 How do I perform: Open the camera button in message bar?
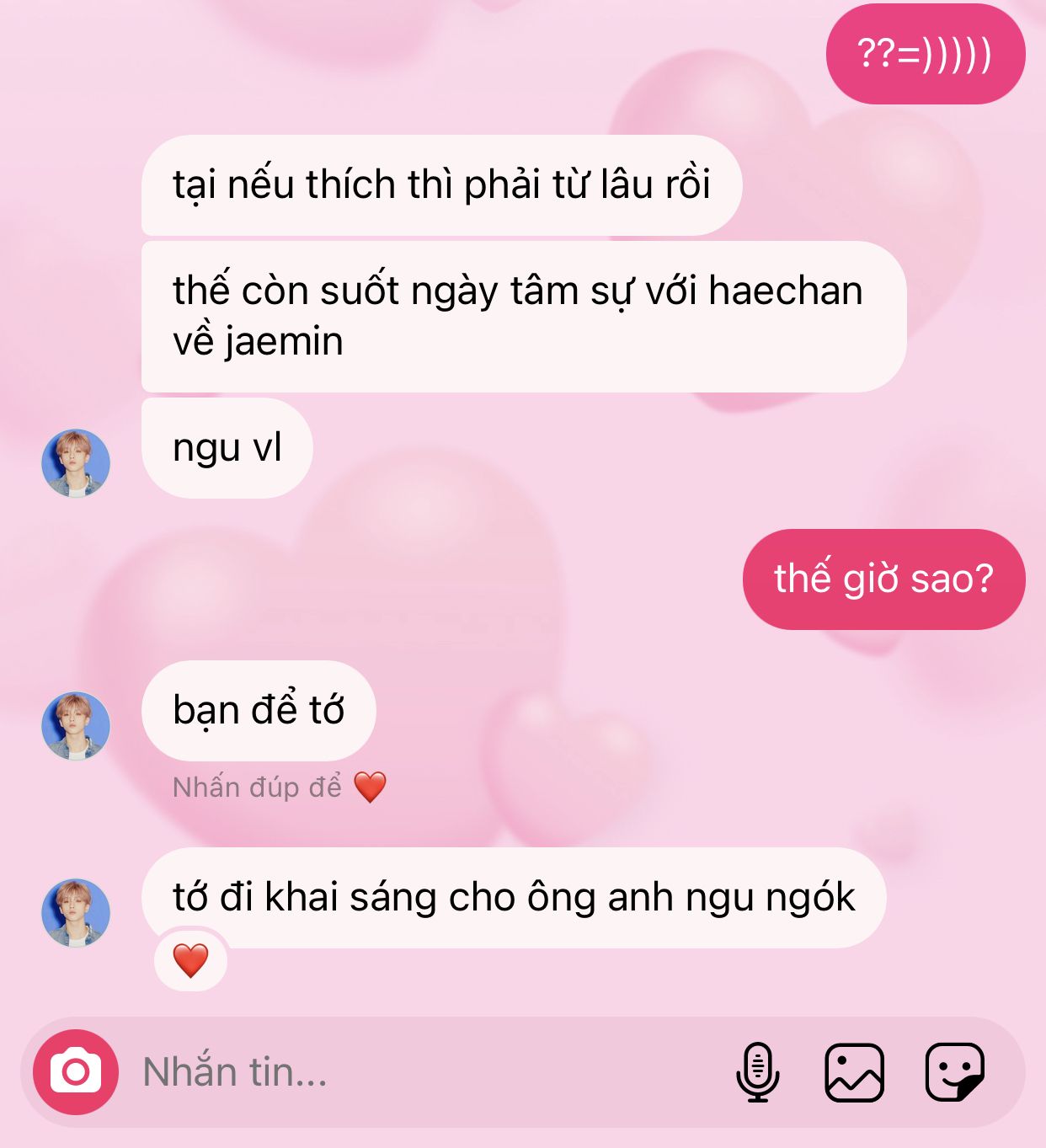(x=76, y=1071)
